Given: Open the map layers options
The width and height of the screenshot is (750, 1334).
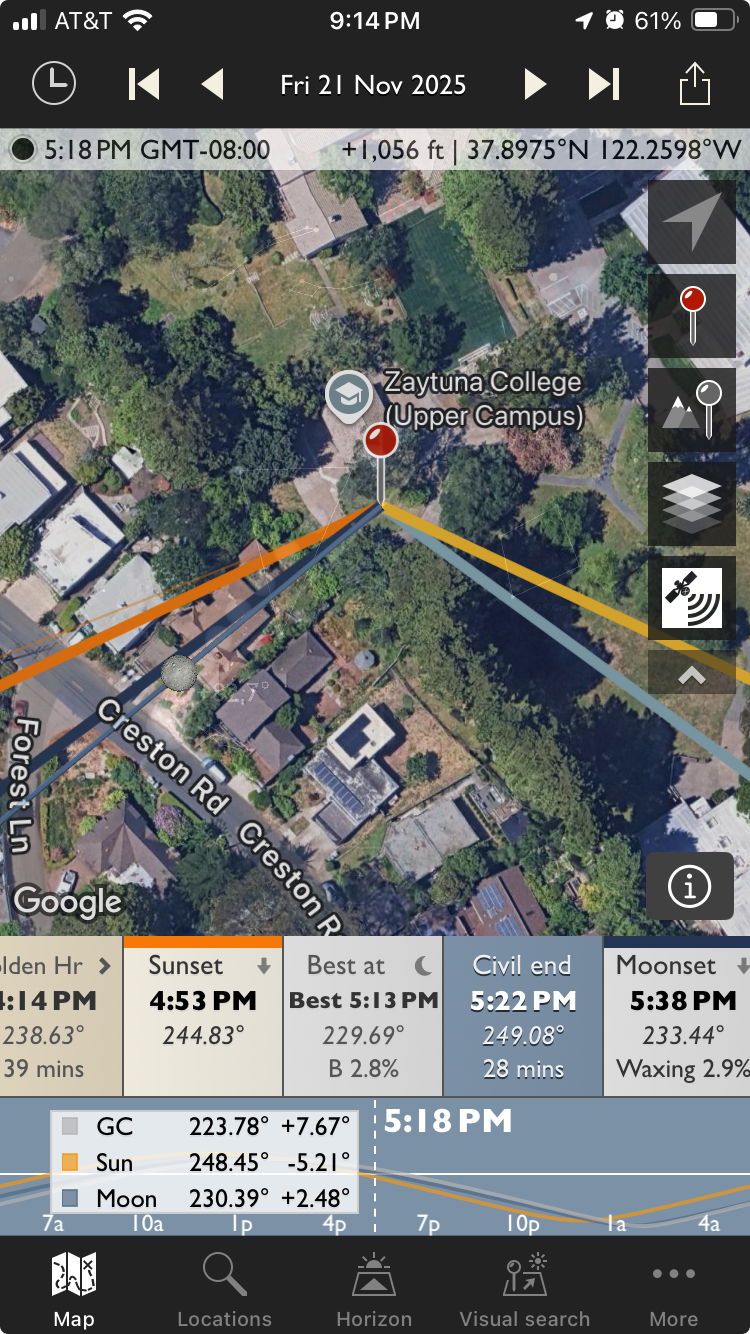Looking at the screenshot, I should click(x=692, y=503).
